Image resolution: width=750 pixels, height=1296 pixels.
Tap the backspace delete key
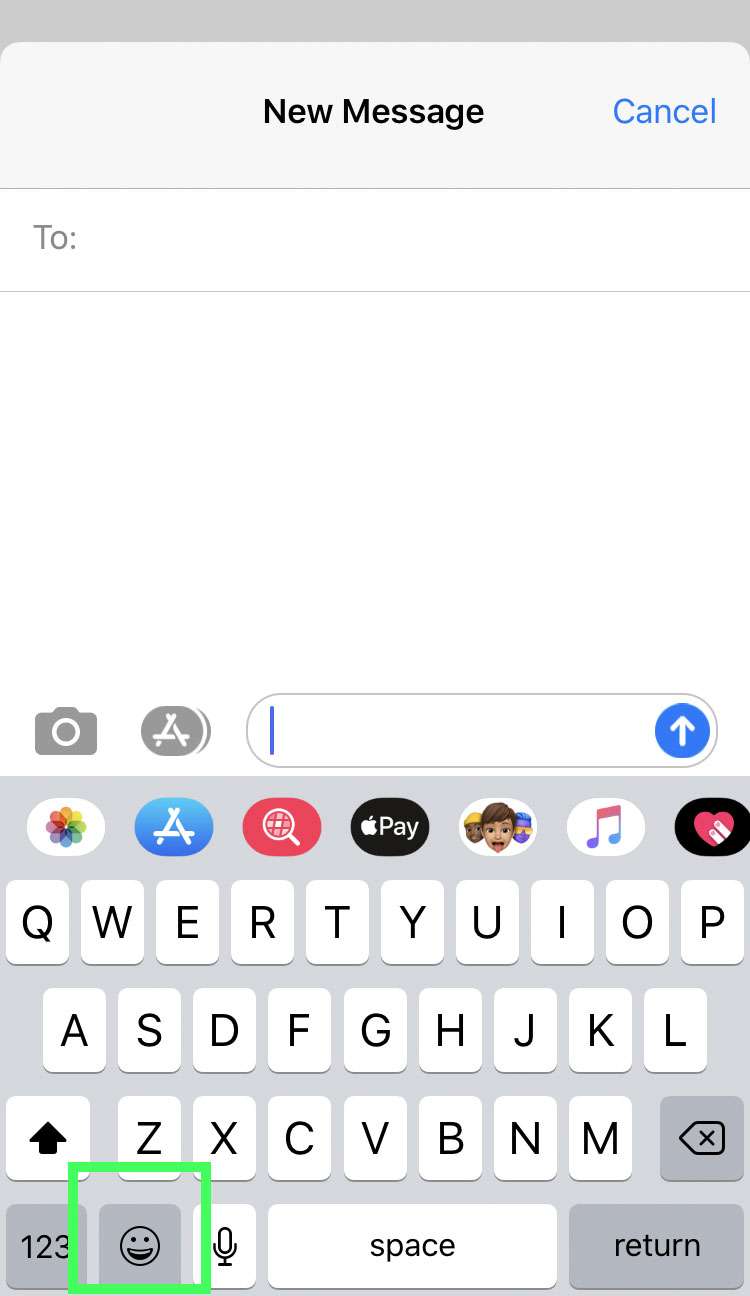pos(701,1138)
